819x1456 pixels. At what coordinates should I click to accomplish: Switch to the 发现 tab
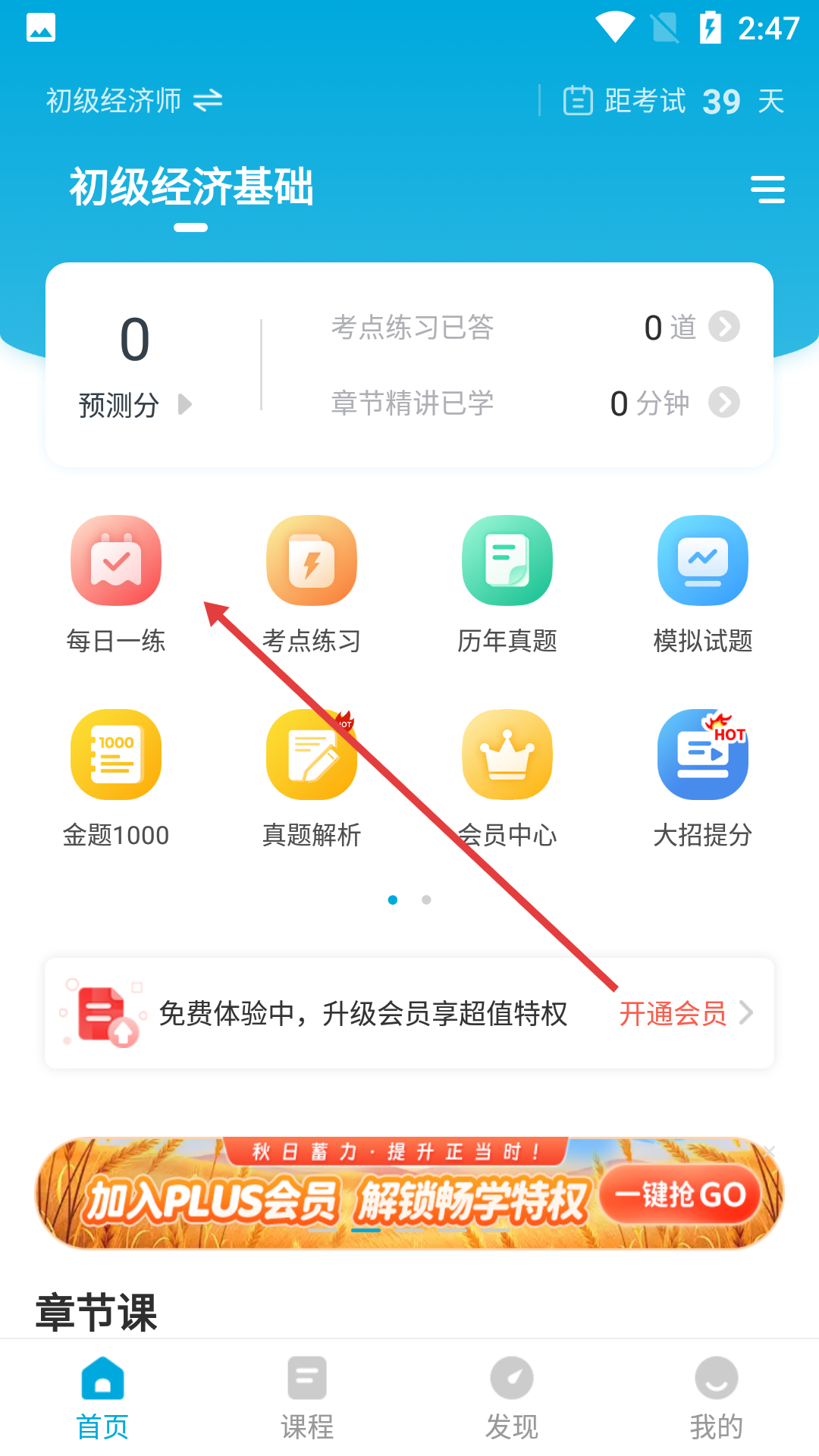pos(512,1397)
